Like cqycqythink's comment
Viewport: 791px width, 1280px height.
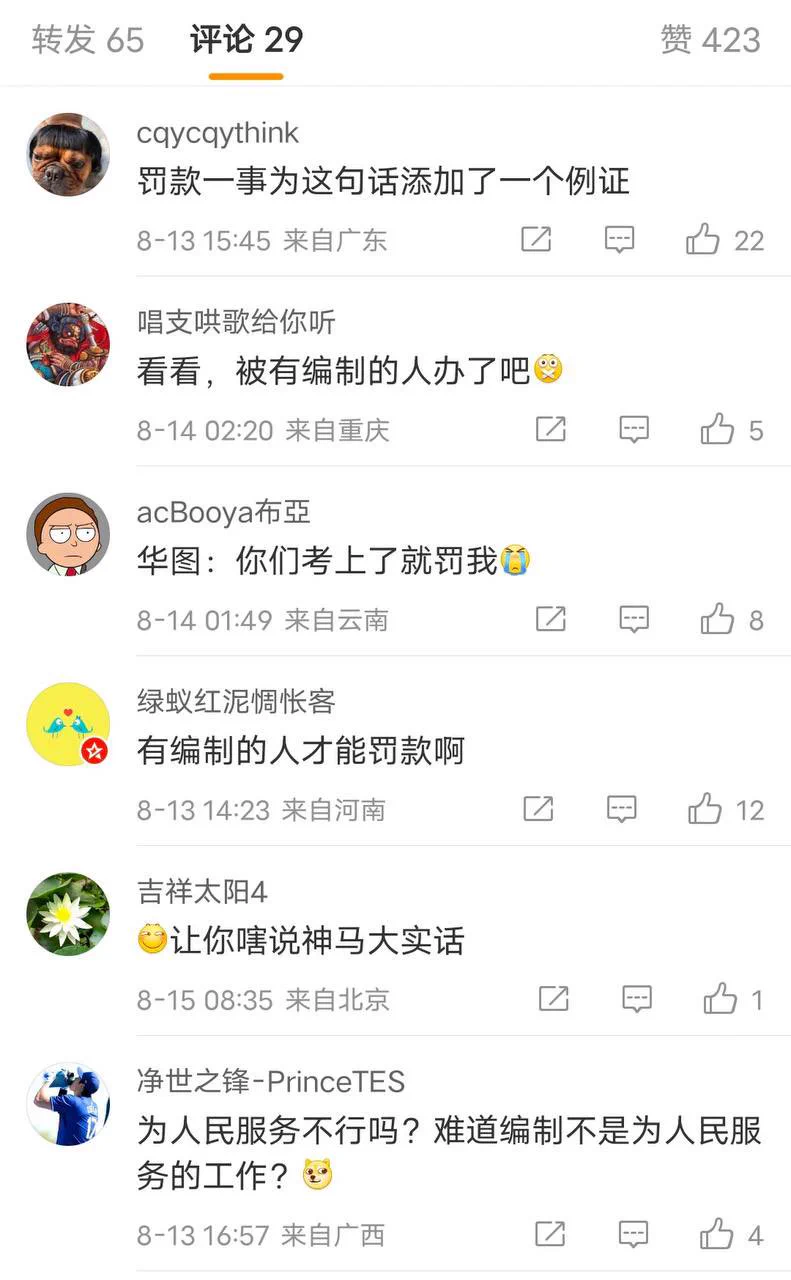coord(703,240)
